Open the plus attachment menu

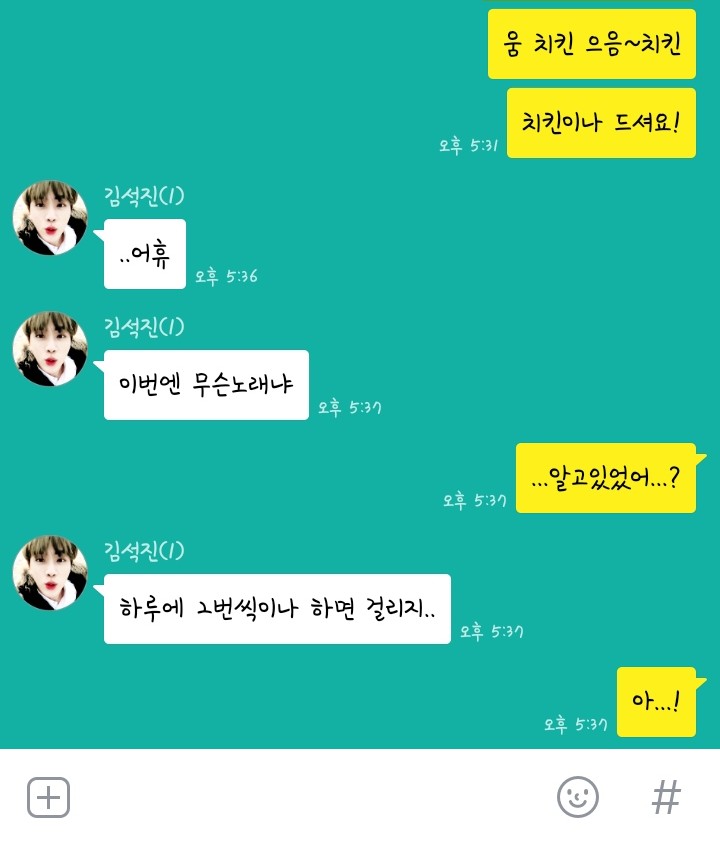(x=48, y=797)
